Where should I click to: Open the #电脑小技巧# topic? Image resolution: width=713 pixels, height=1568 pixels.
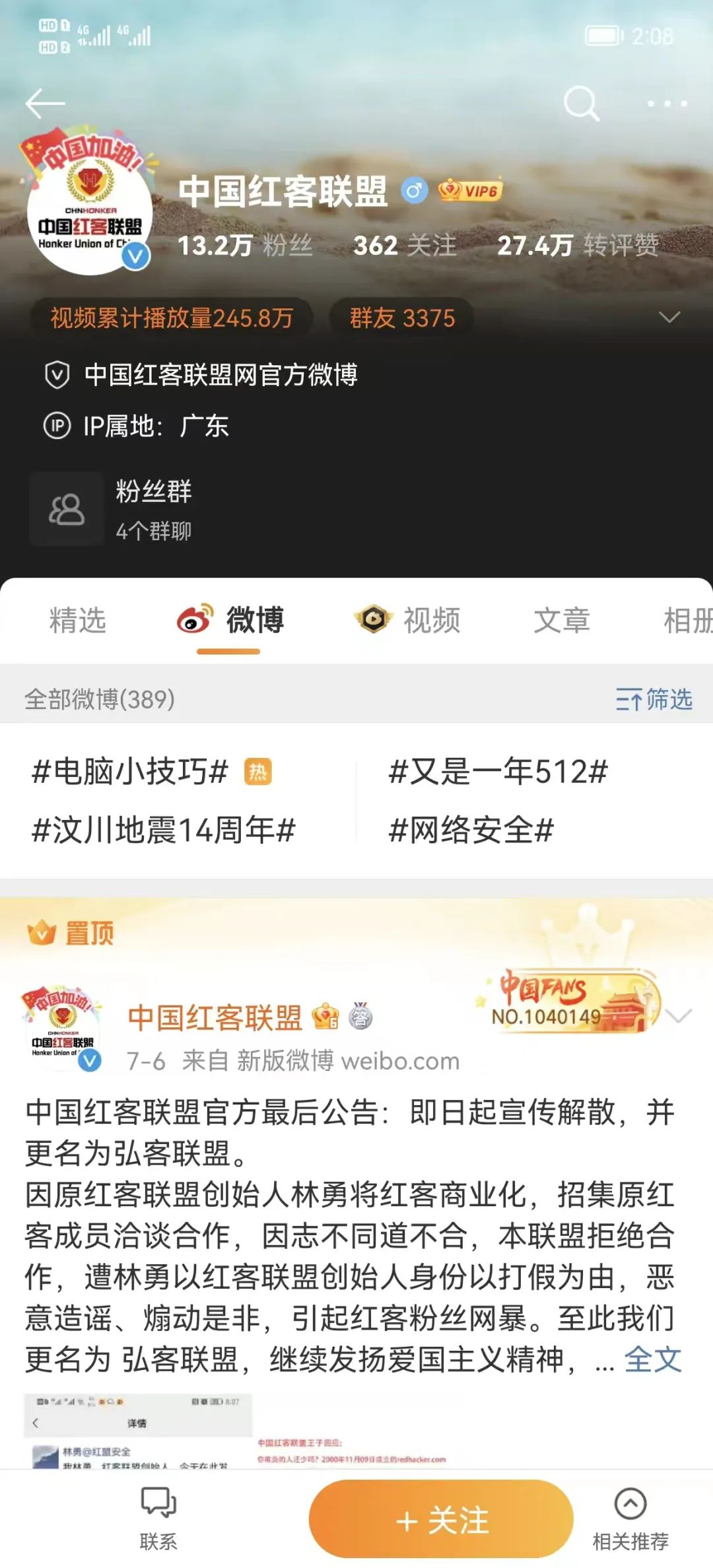131,771
